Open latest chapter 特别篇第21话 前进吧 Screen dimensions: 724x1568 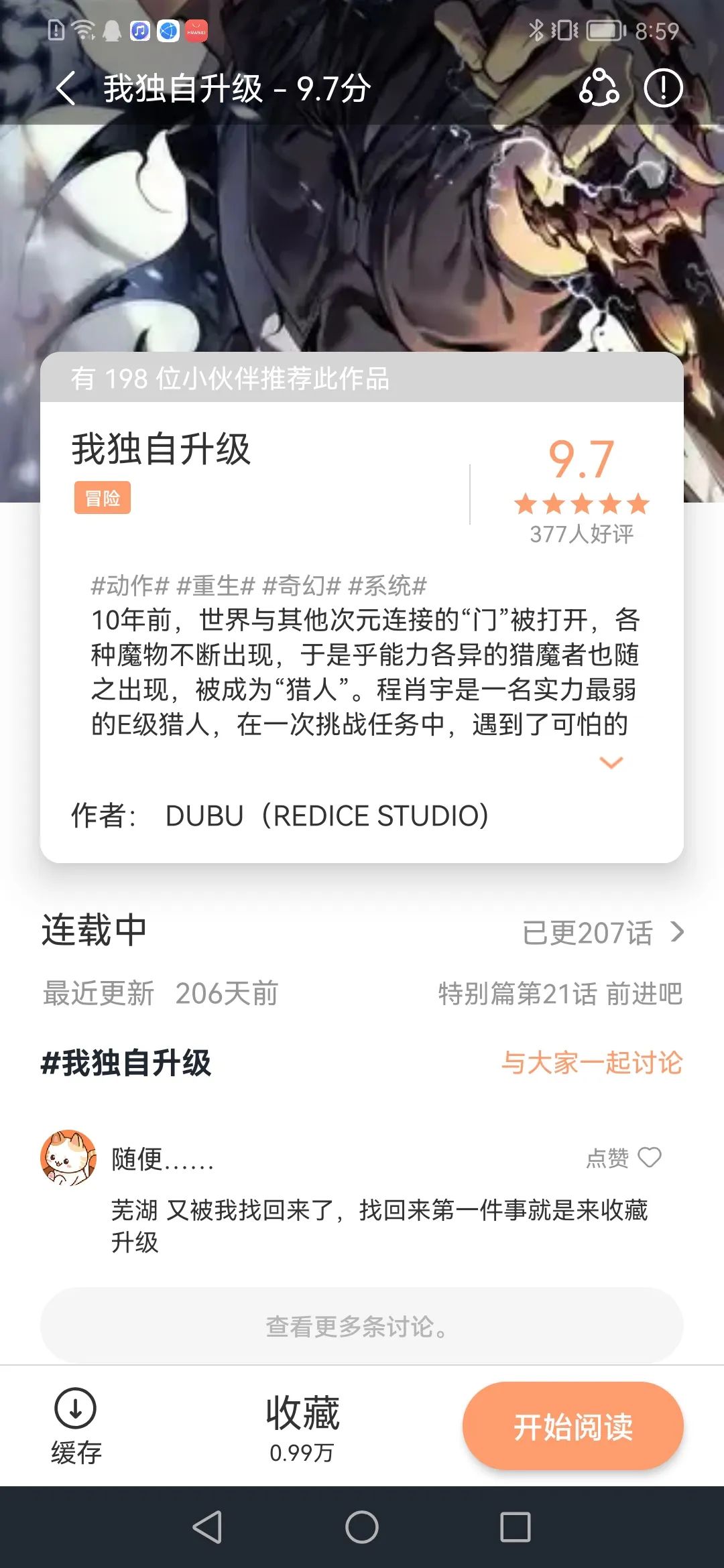point(560,994)
